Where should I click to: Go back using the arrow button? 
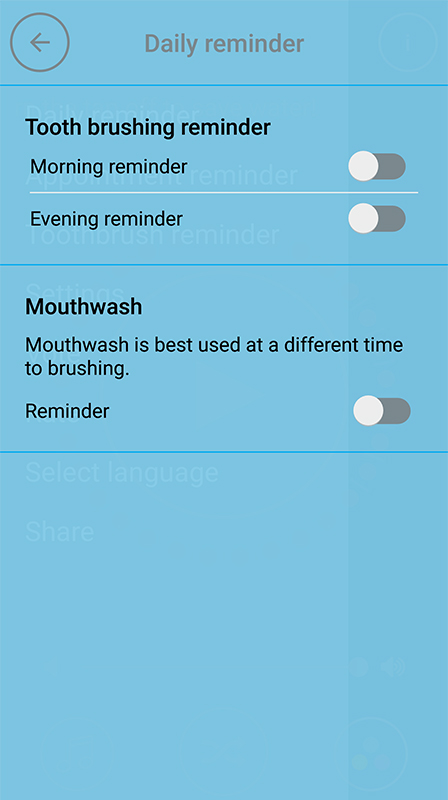point(40,42)
